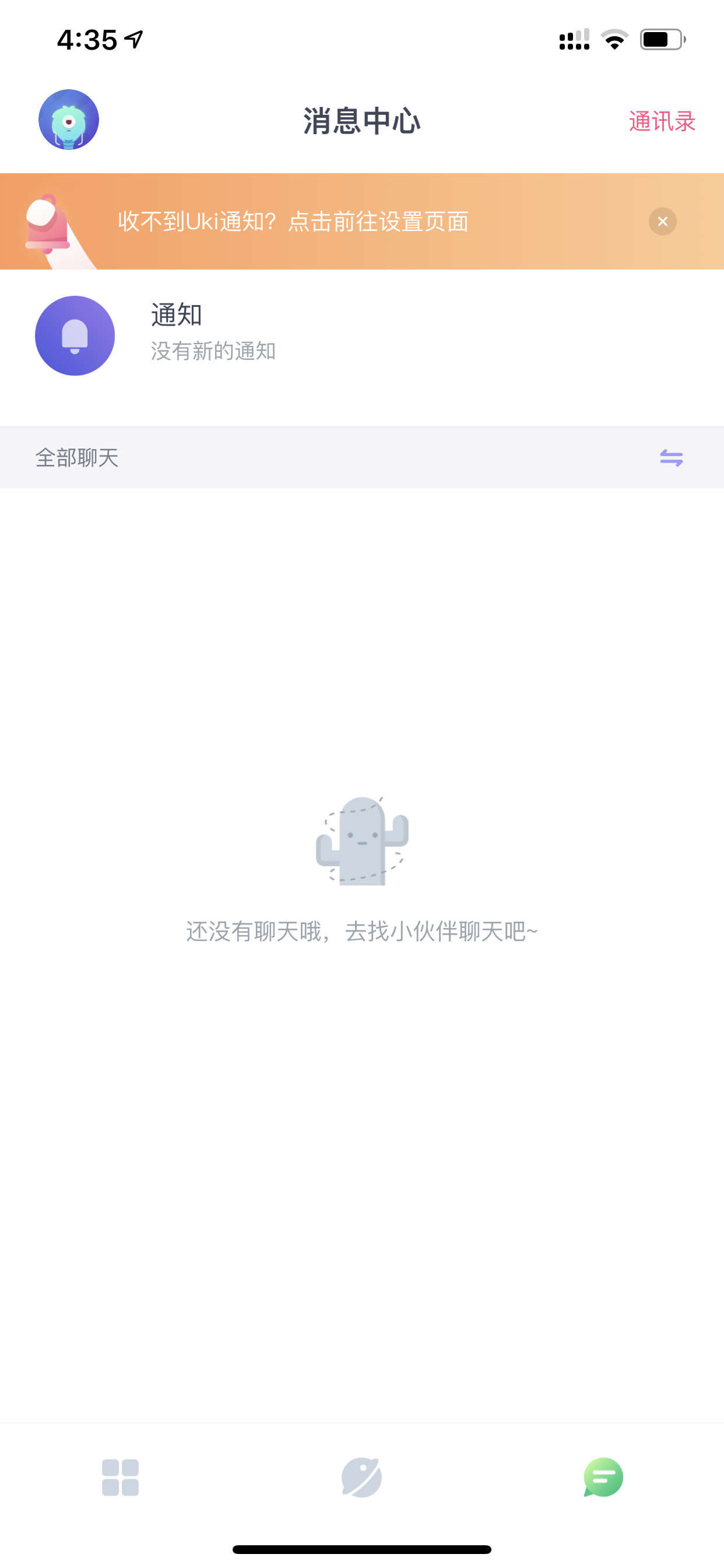Select the messages tab
724x1568 pixels.
(603, 1478)
